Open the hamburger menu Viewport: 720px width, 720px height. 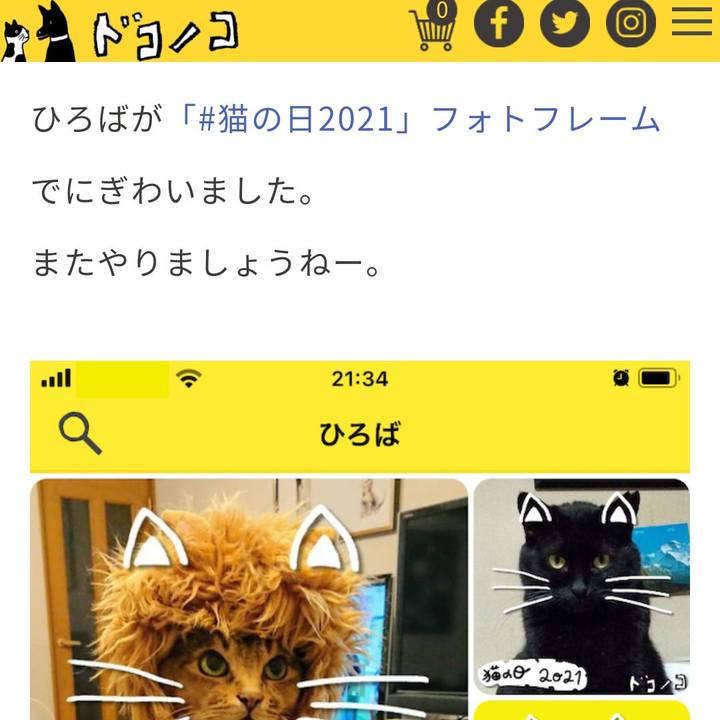(692, 22)
